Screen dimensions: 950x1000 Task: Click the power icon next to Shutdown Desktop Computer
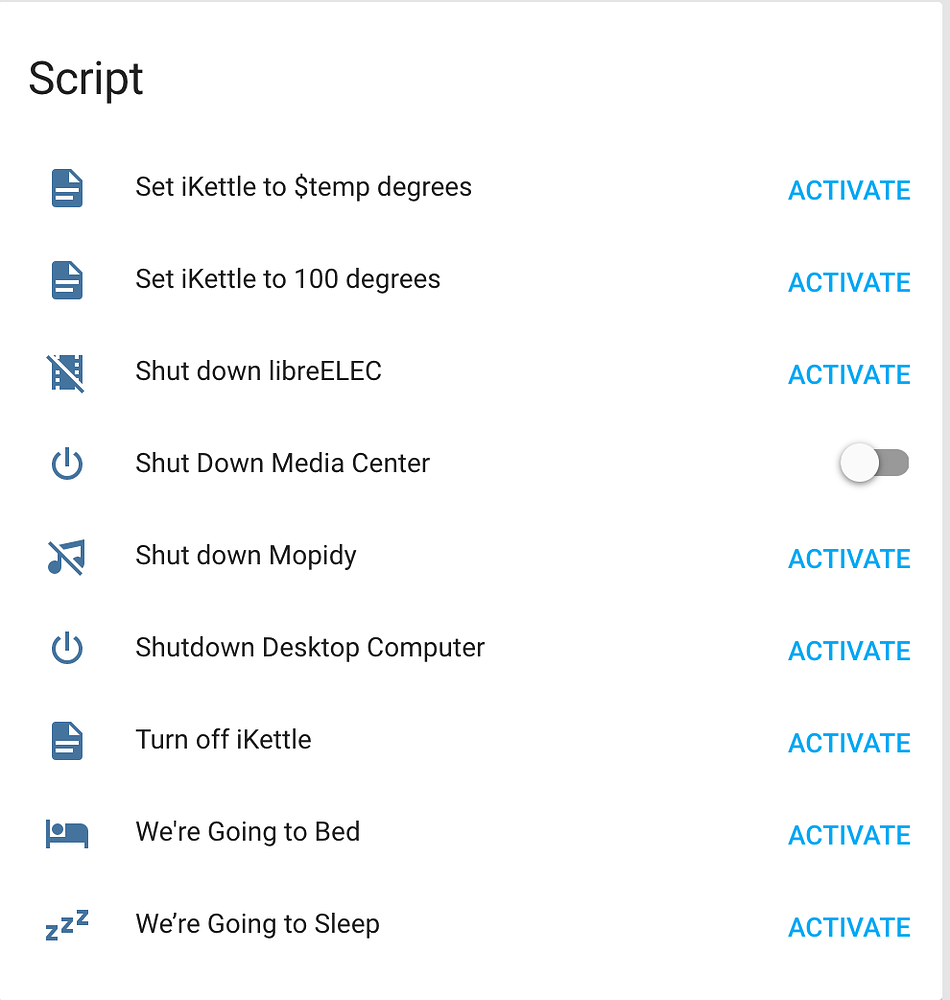tap(65, 647)
